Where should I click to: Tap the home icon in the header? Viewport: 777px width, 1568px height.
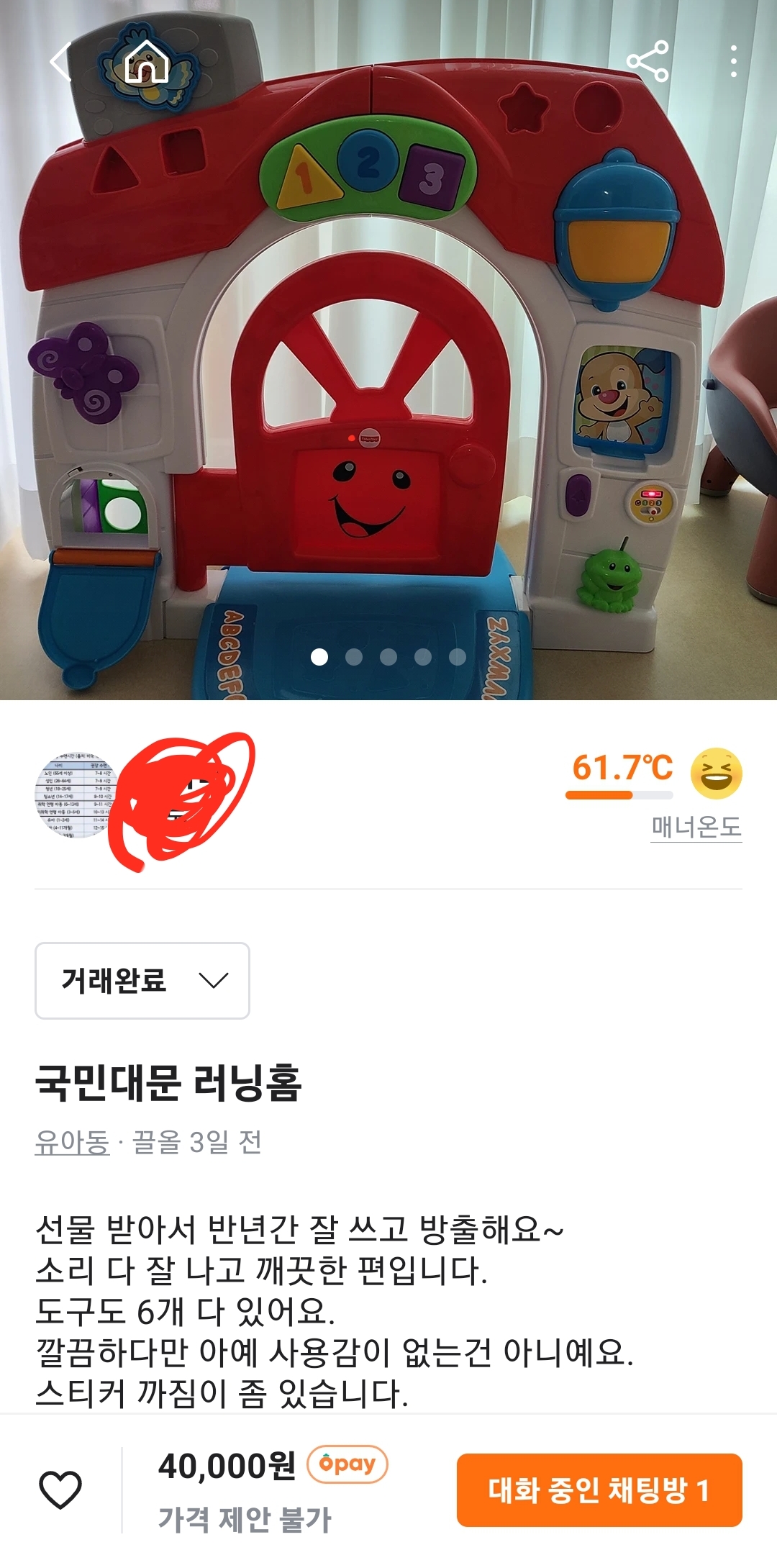tap(147, 62)
